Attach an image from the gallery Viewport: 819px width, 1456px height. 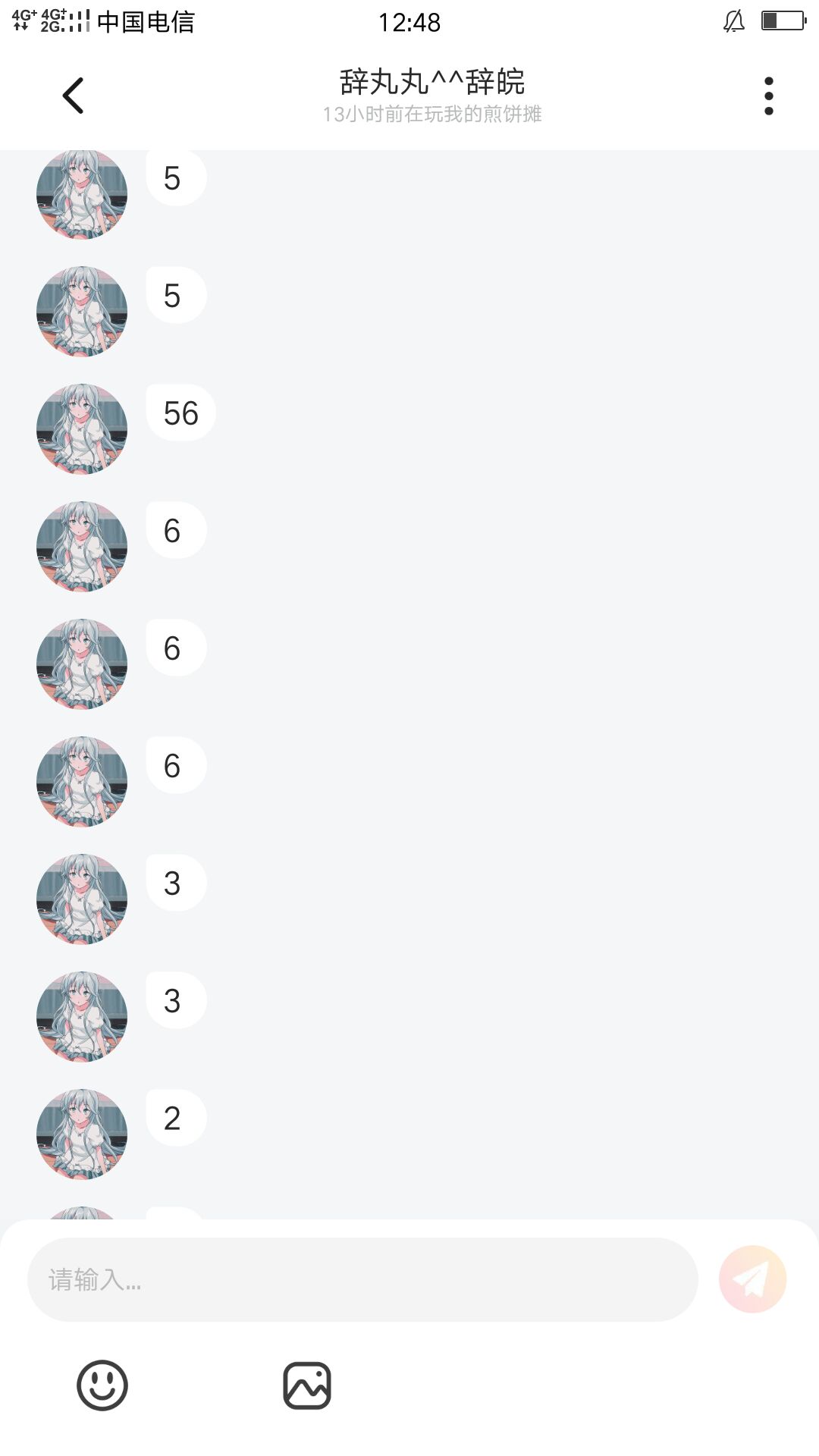tap(307, 1385)
